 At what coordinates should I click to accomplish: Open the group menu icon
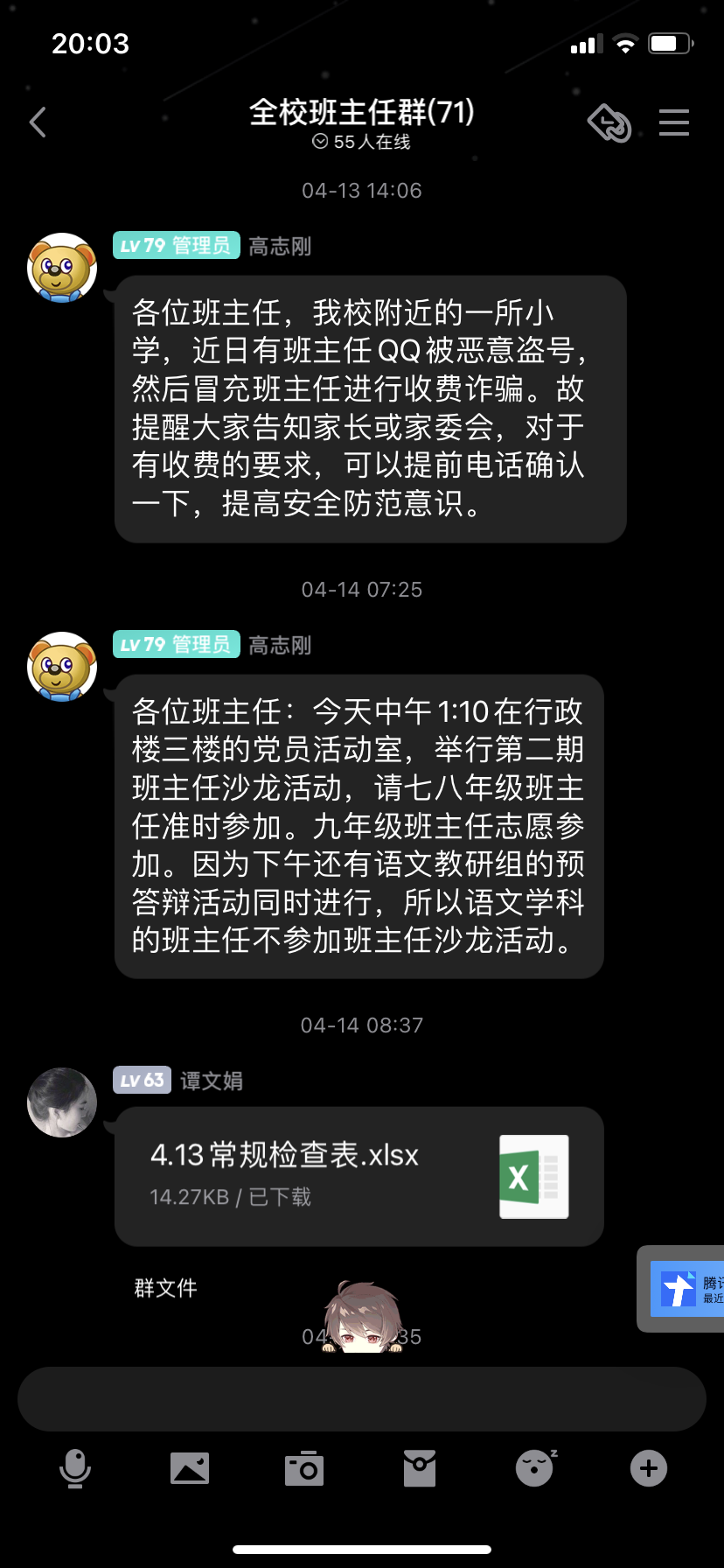point(673,122)
